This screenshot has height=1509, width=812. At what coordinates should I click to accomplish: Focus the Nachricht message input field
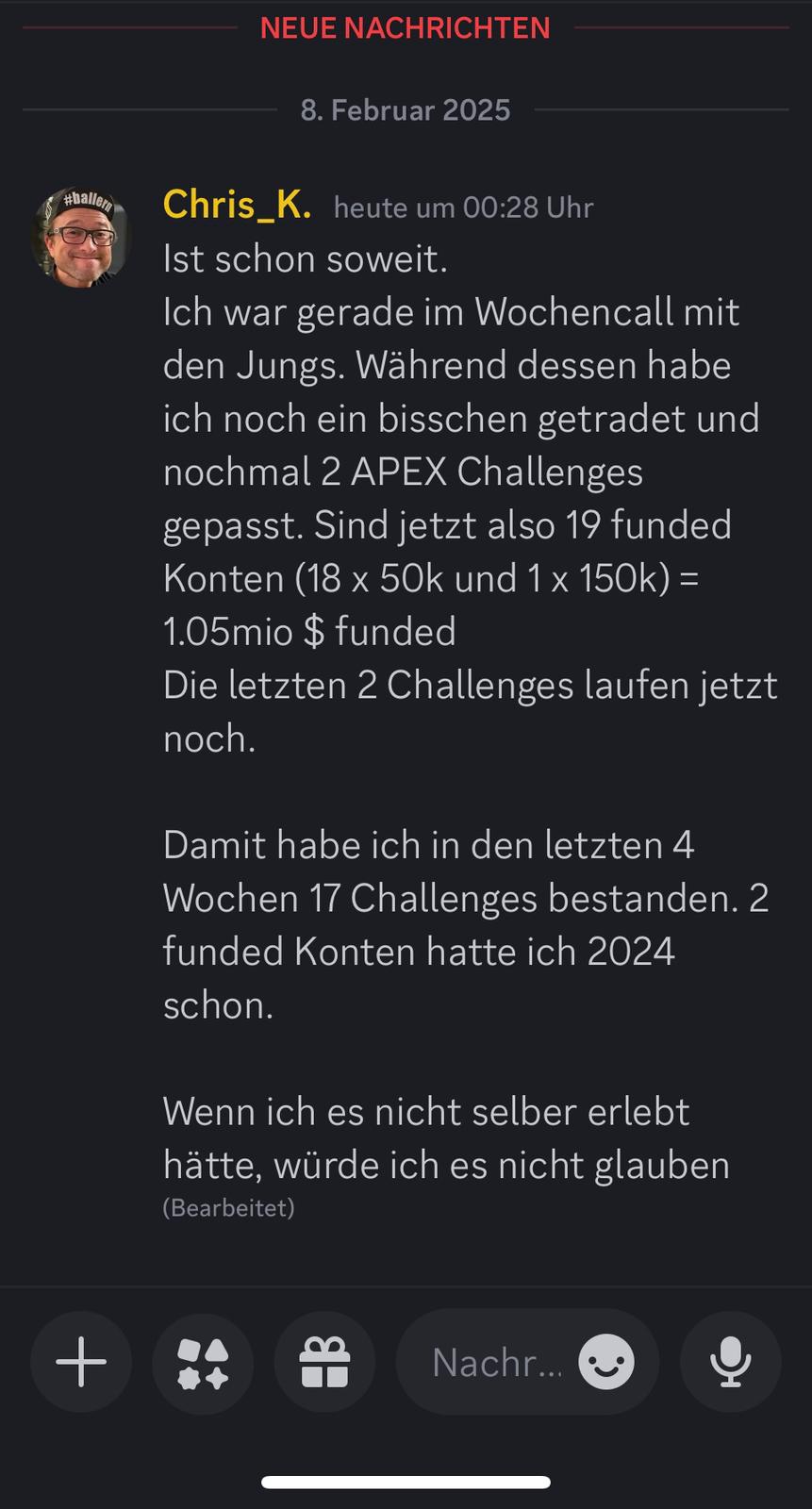(495, 1362)
